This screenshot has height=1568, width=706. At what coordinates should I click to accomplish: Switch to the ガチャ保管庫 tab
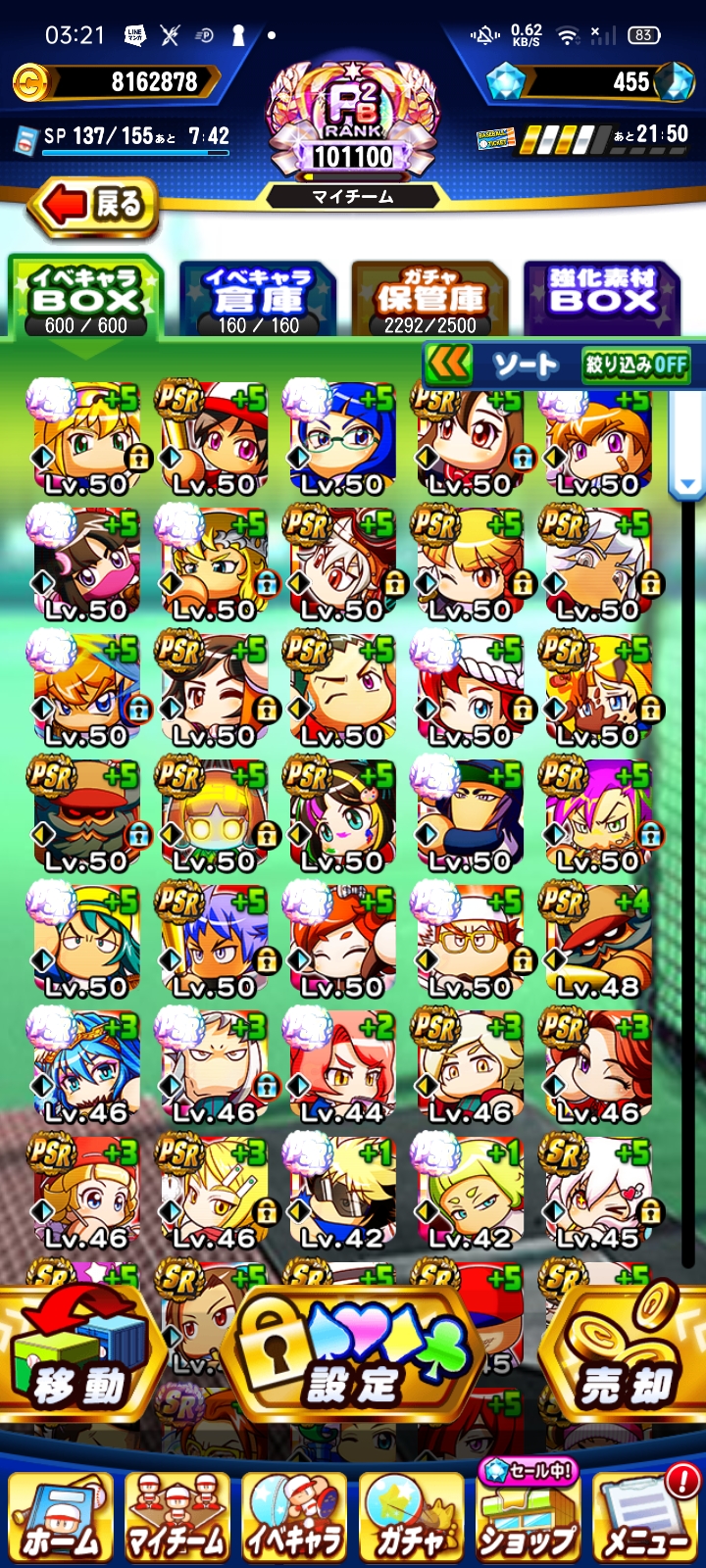(429, 299)
